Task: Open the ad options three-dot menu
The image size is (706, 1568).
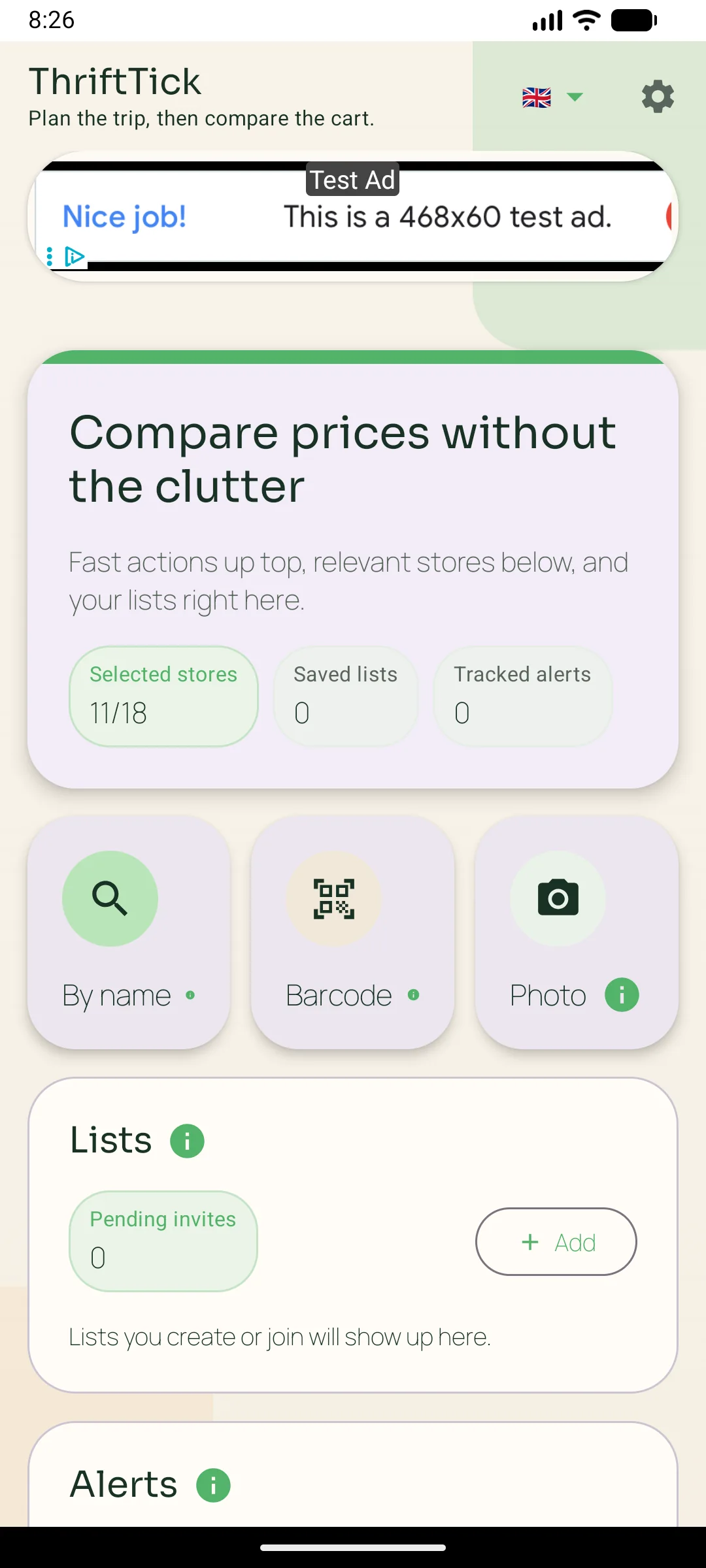Action: tap(50, 257)
